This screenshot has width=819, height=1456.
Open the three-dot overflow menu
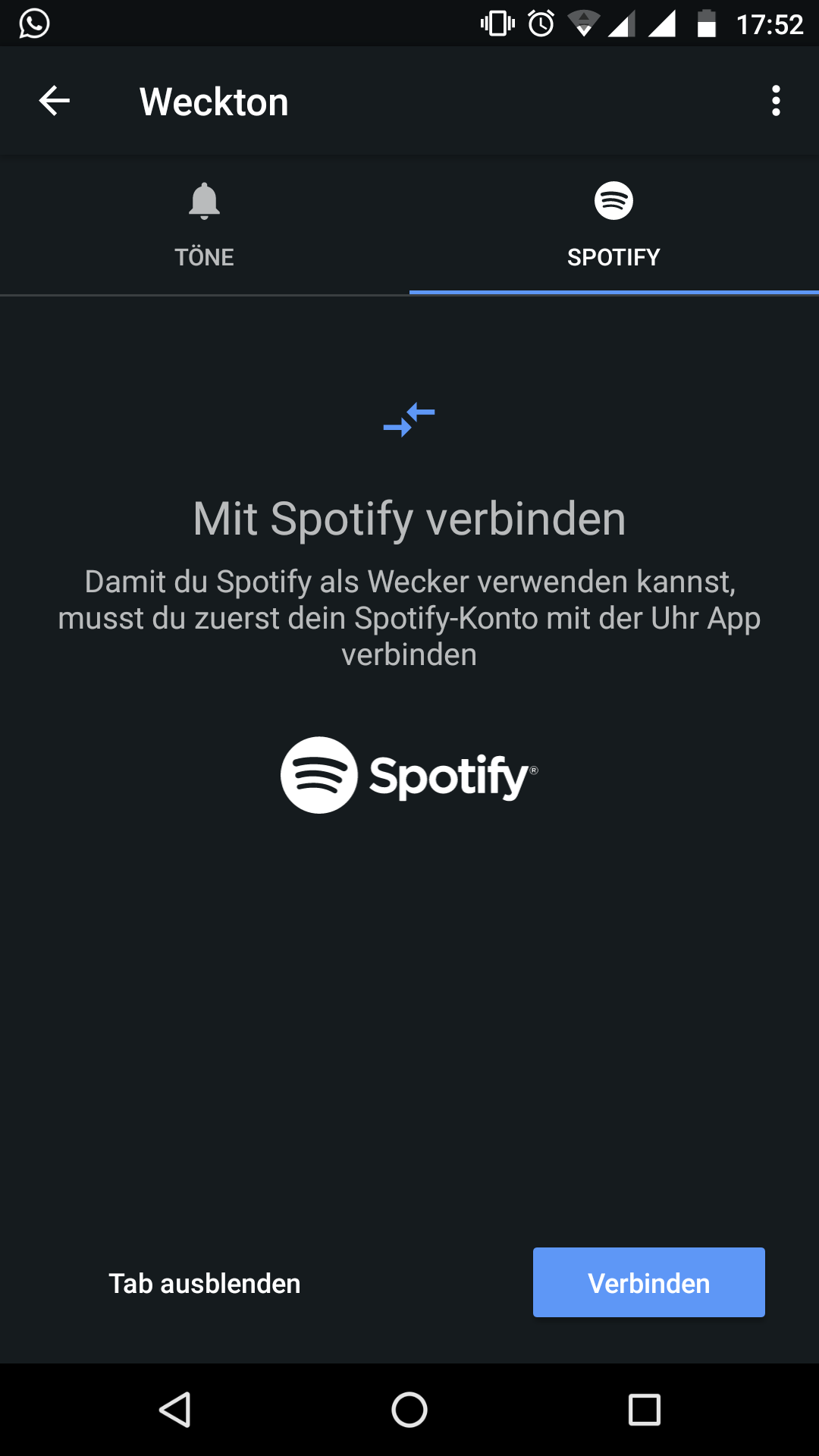(x=775, y=101)
